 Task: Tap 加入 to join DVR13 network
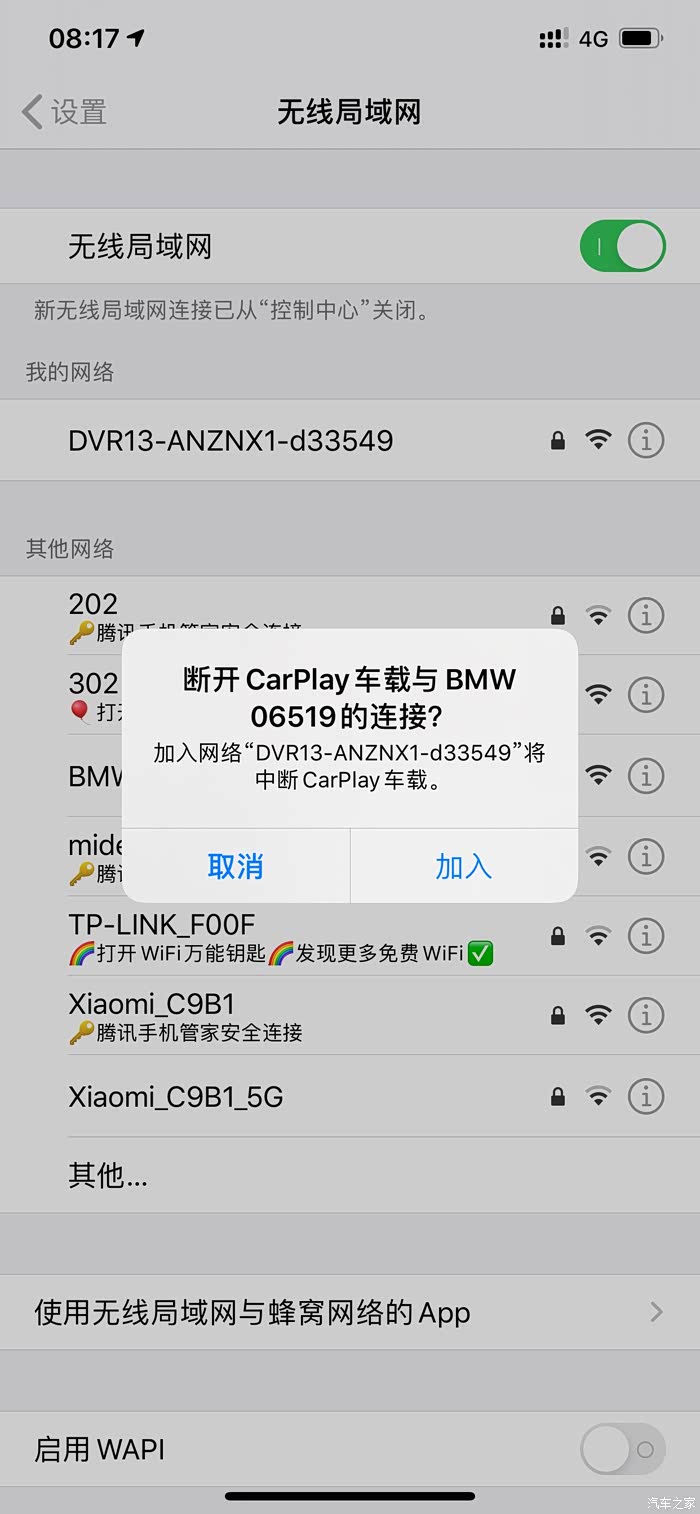coord(464,866)
